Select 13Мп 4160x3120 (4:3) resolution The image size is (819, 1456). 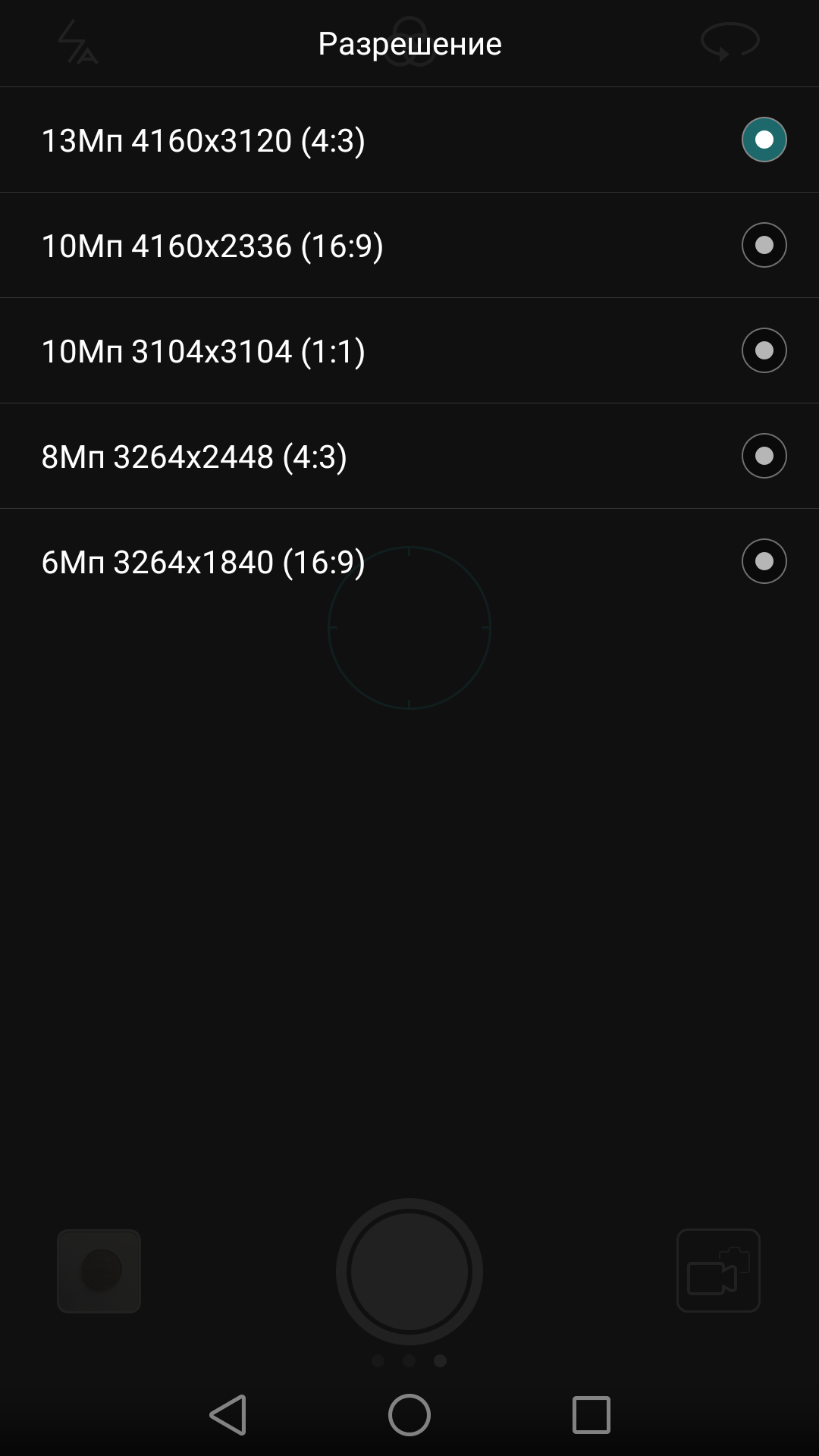pos(409,140)
